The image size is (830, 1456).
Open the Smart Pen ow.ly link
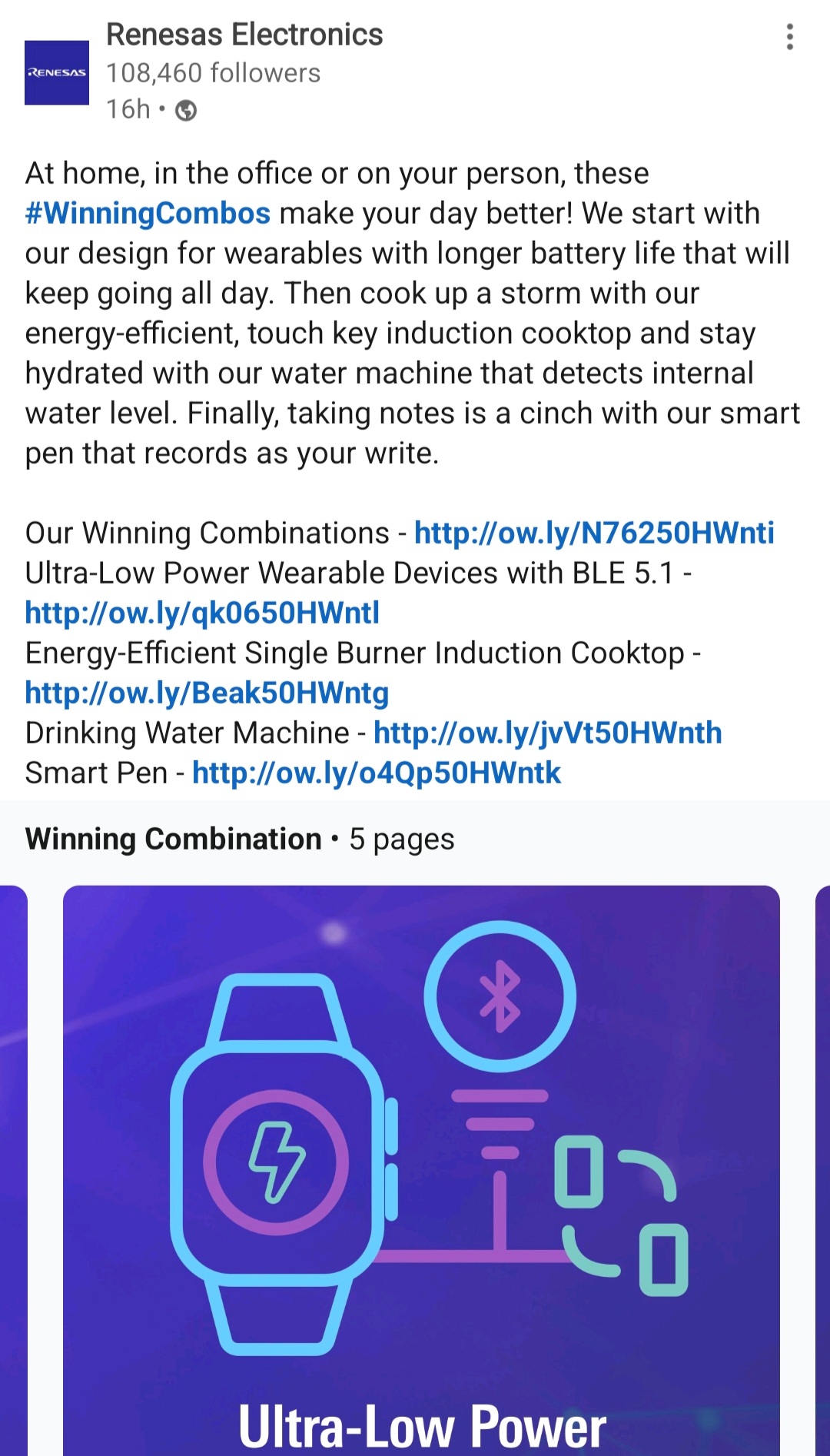(377, 773)
